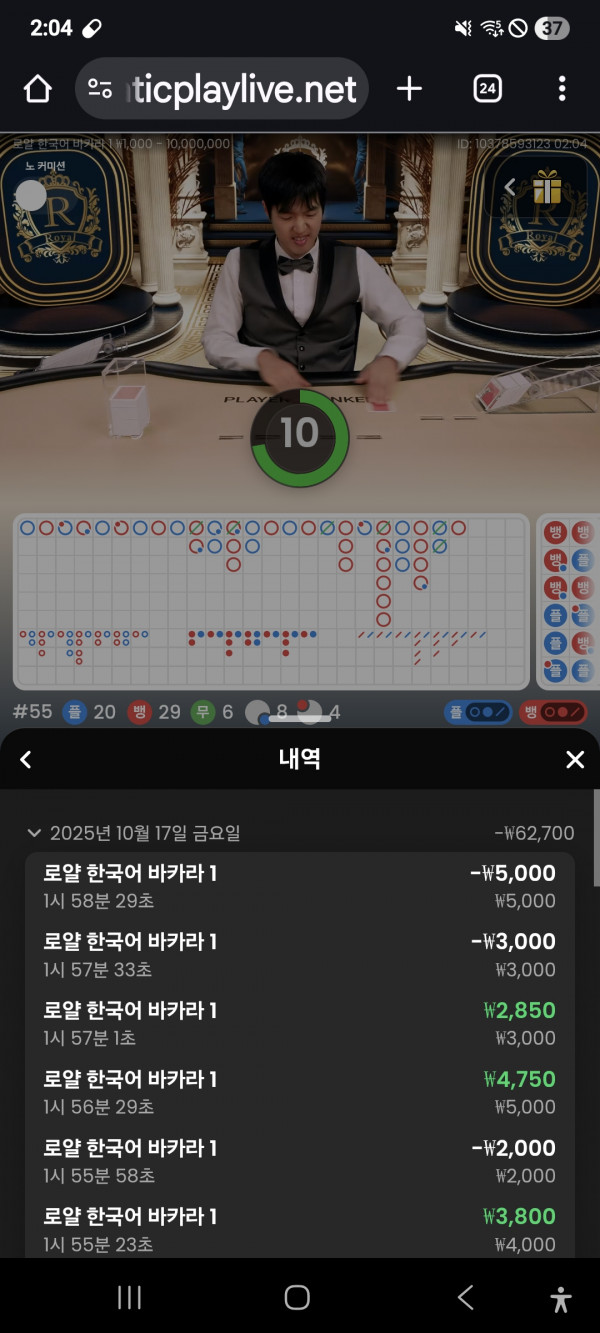Tap the system back button
The image size is (600, 1333).
click(x=465, y=1298)
